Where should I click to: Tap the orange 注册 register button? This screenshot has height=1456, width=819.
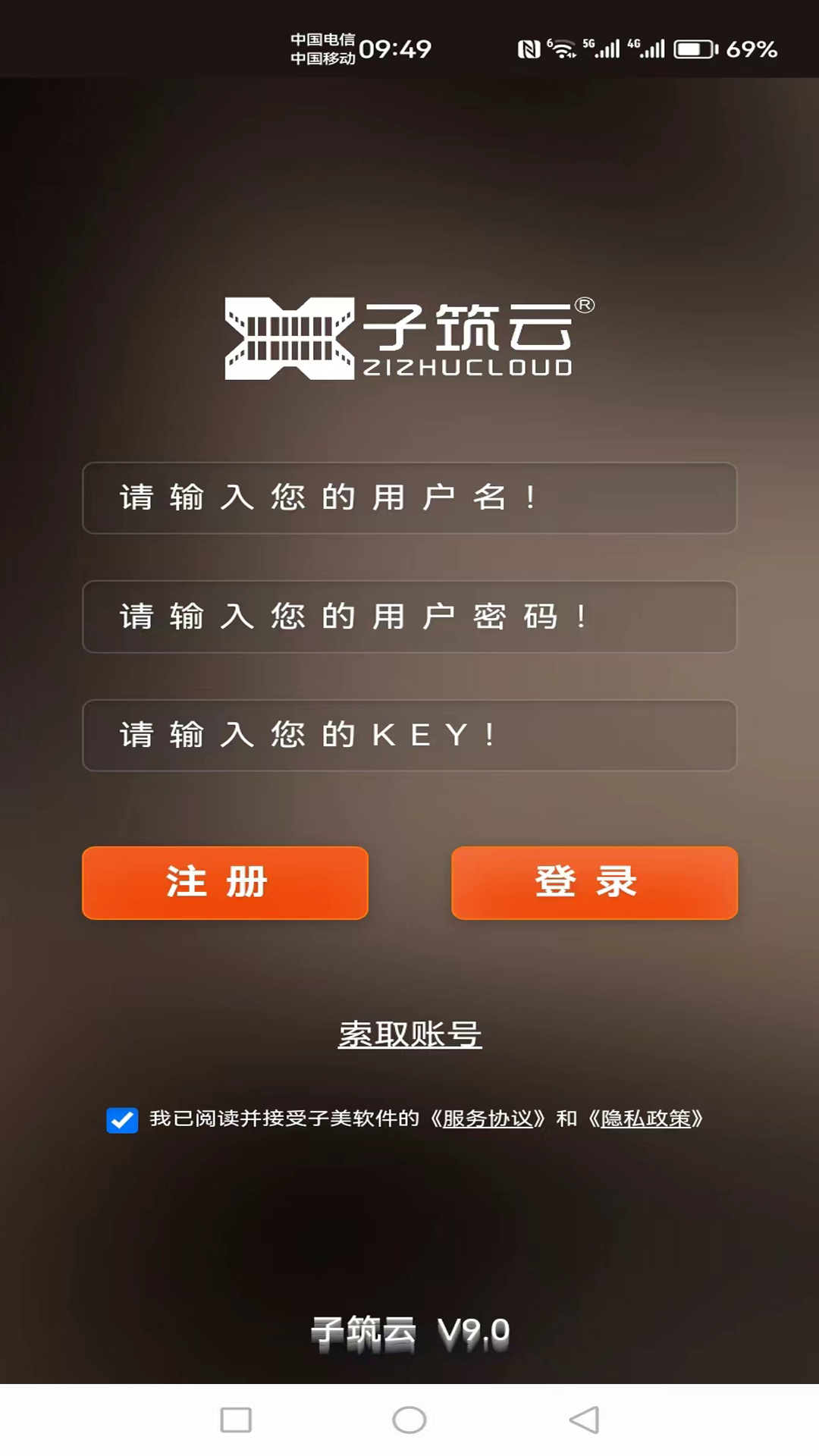pos(225,883)
